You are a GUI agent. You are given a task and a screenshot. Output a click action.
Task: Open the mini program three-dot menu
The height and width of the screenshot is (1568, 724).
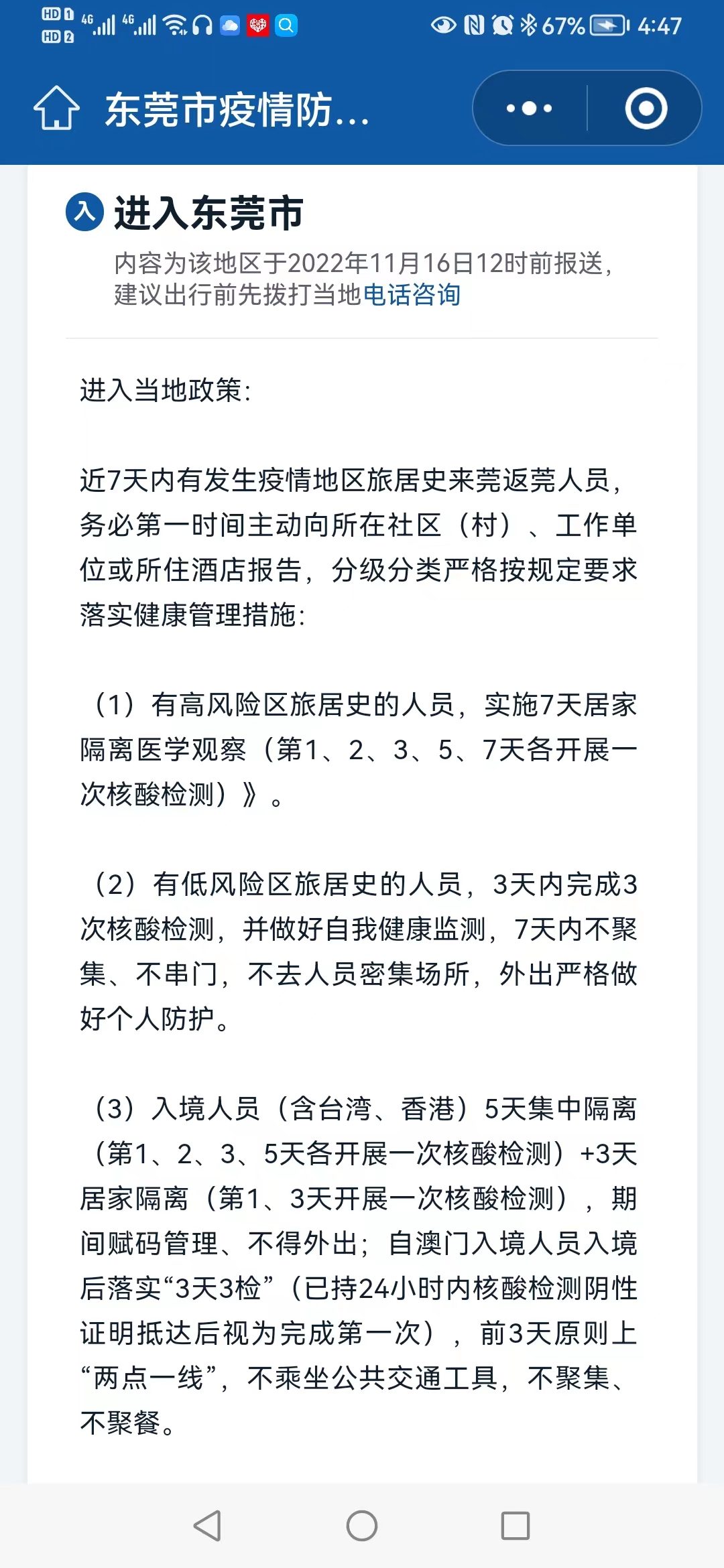pyautogui.click(x=530, y=109)
